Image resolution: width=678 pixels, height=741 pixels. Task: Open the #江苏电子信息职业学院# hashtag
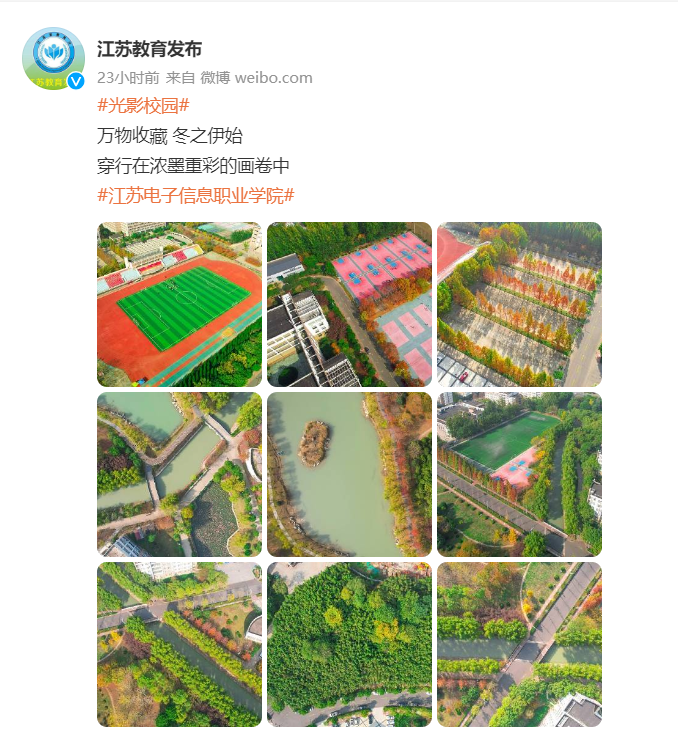(195, 195)
